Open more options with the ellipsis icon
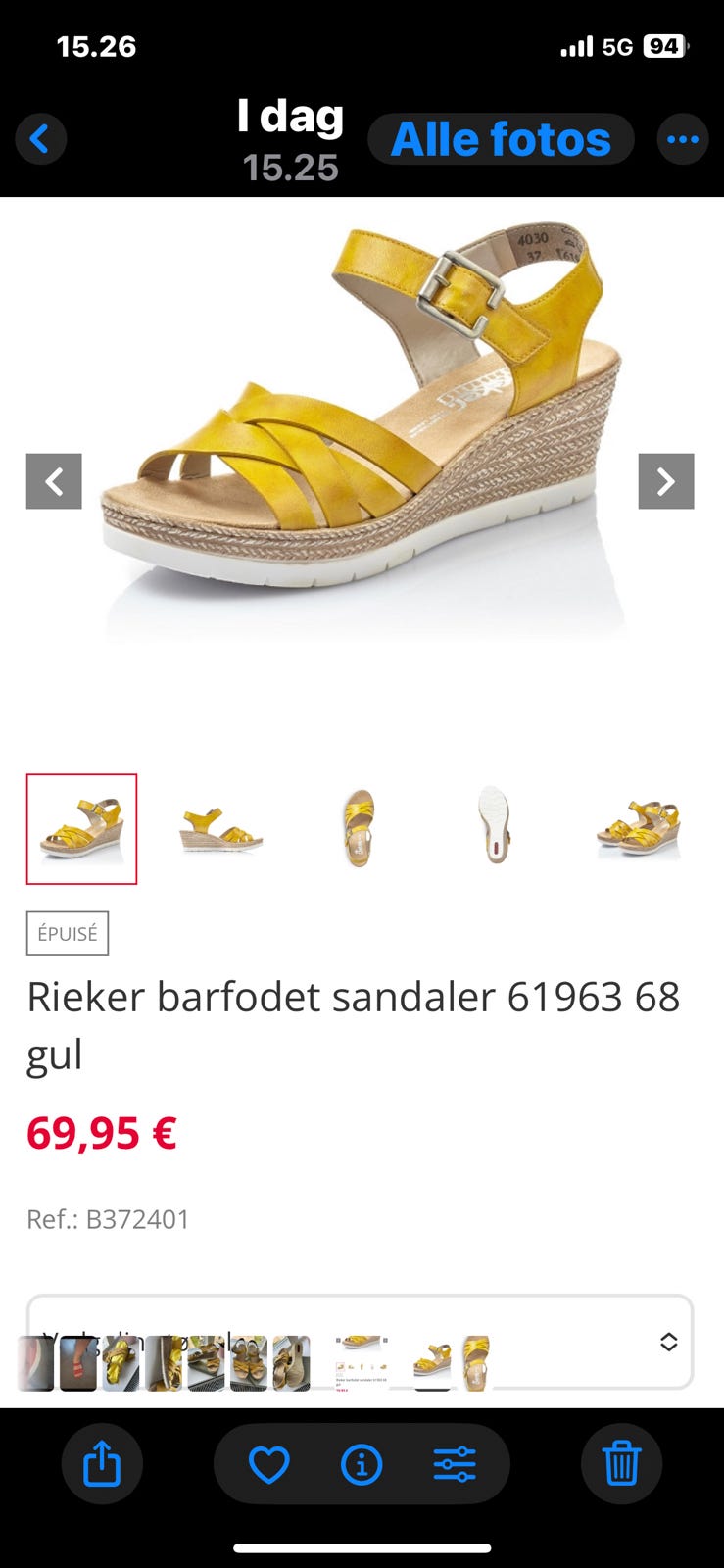 [x=683, y=138]
